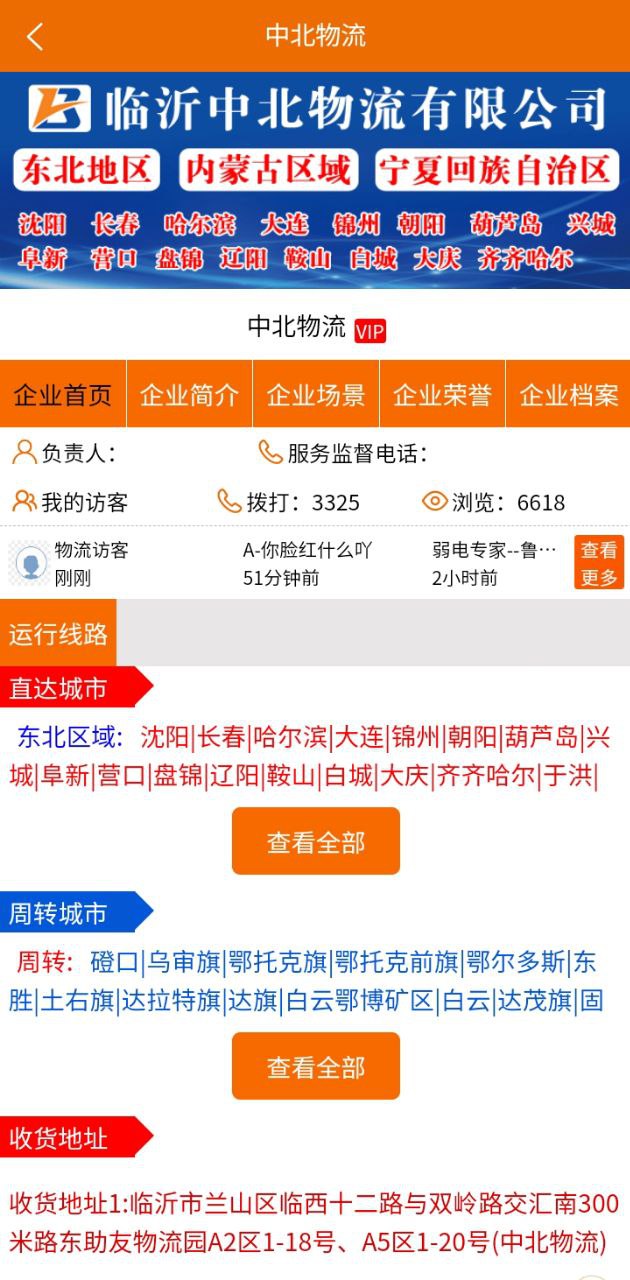The height and width of the screenshot is (1280, 630).
Task: Switch to 企业场景 tab
Action: click(316, 395)
